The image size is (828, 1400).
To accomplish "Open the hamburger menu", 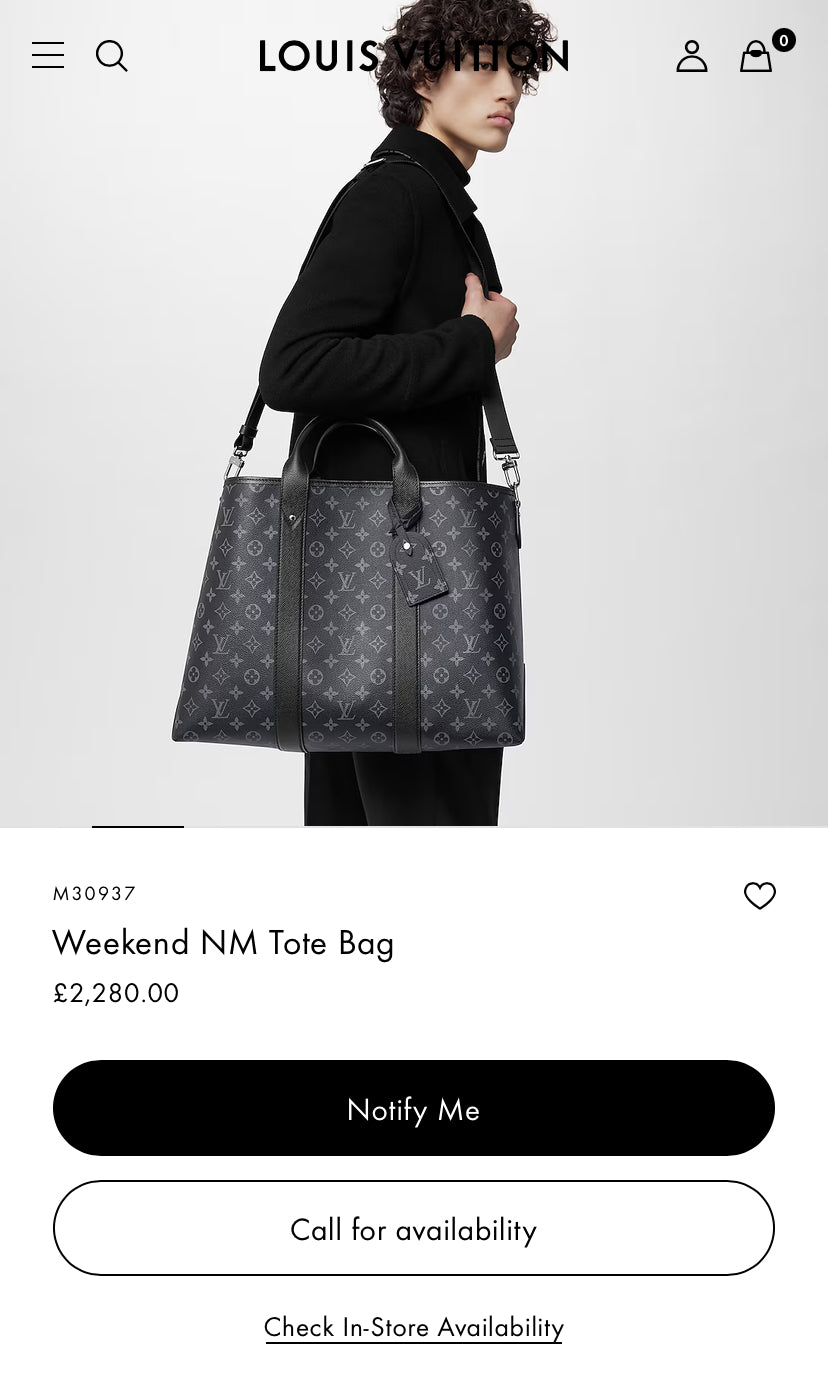I will click(48, 56).
